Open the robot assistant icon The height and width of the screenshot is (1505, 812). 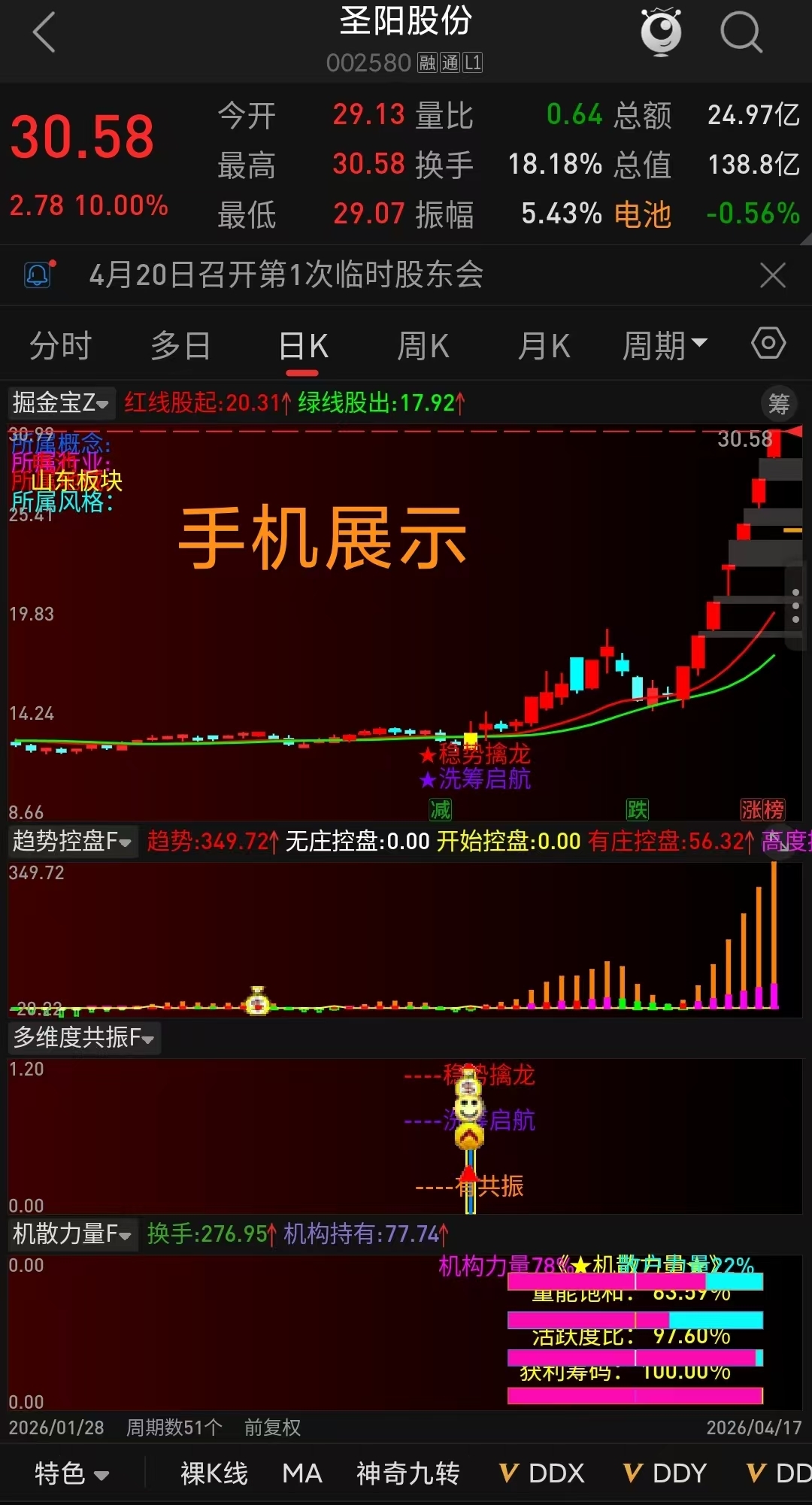coord(660,33)
